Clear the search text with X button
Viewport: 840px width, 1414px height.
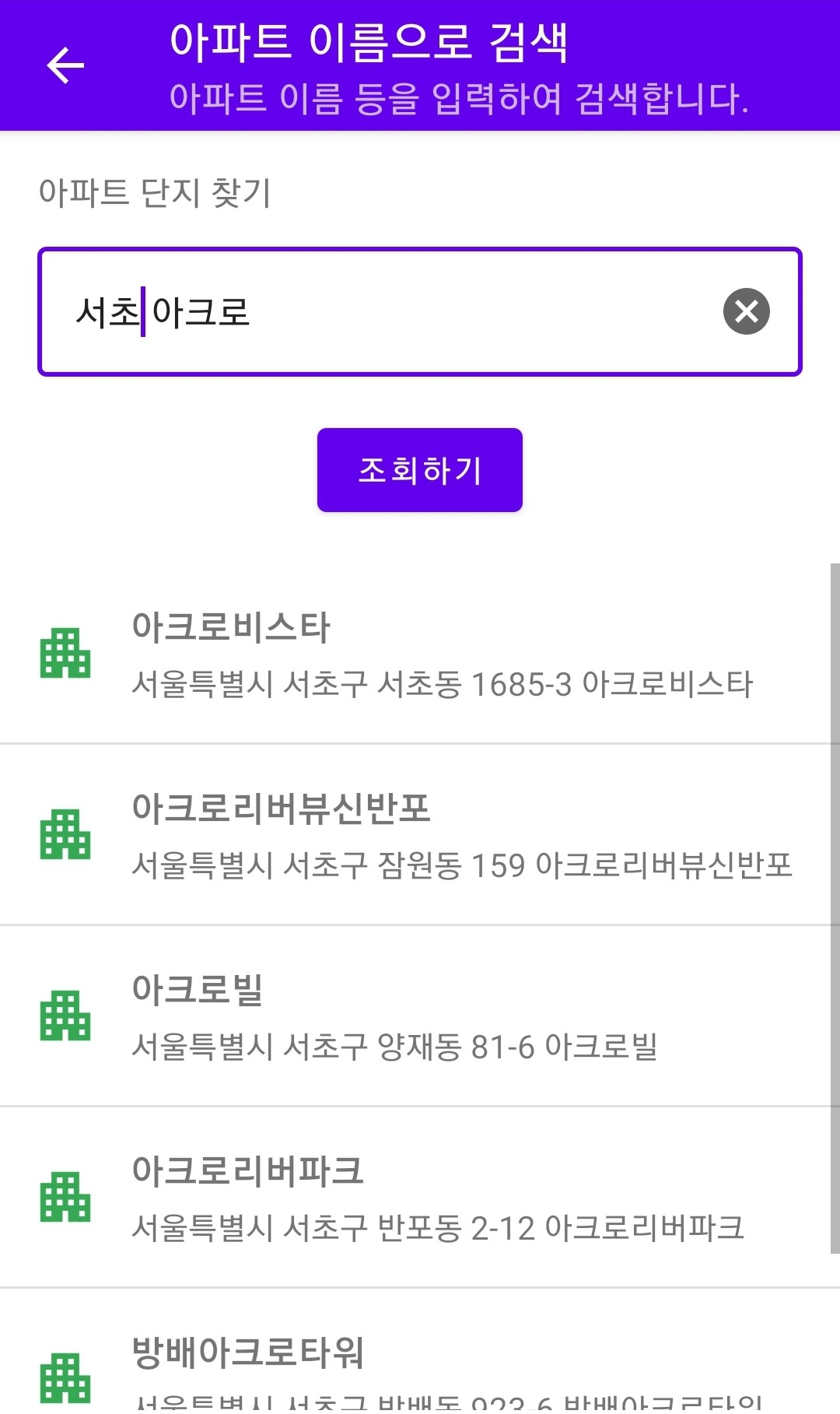pos(746,312)
